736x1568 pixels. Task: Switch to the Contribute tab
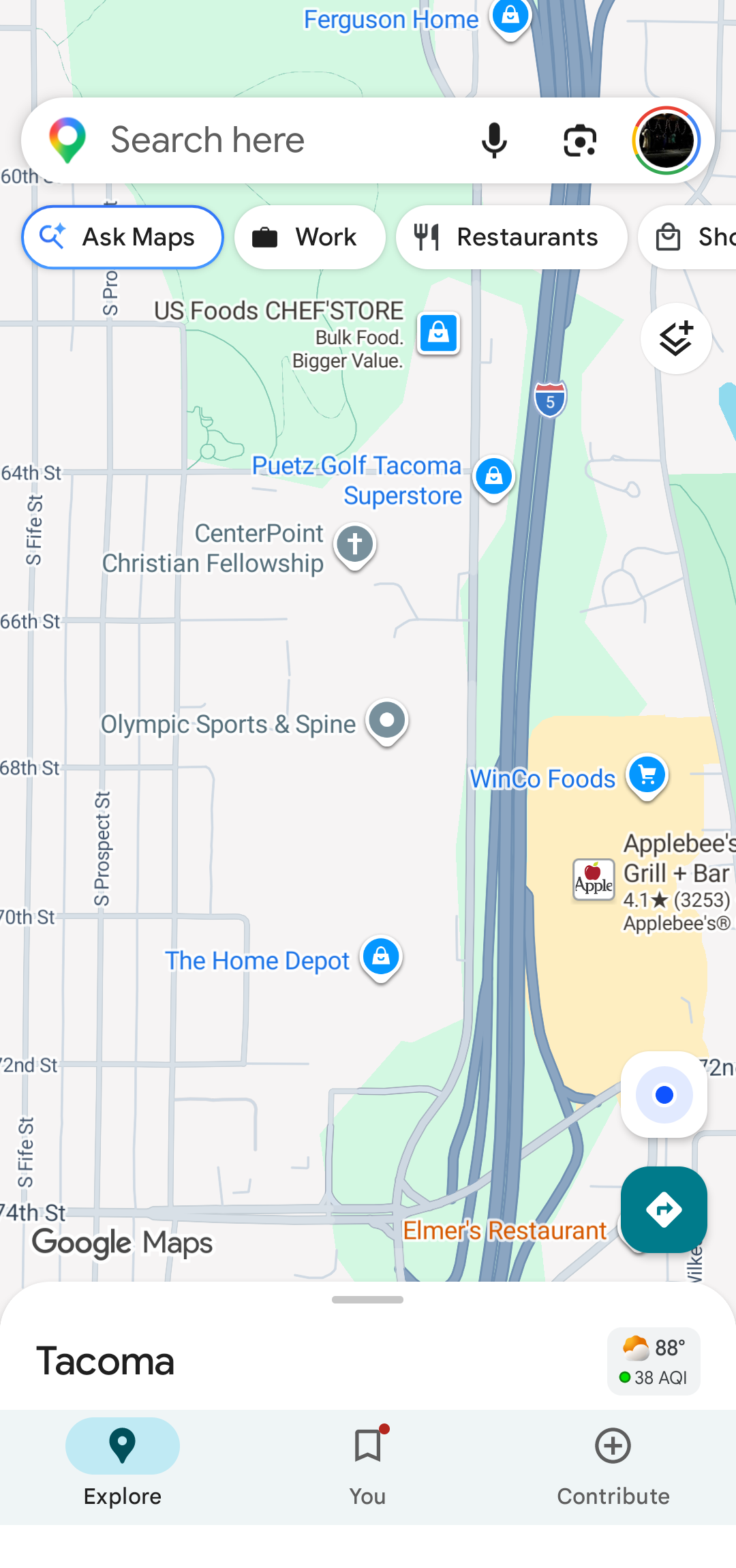point(613,1466)
